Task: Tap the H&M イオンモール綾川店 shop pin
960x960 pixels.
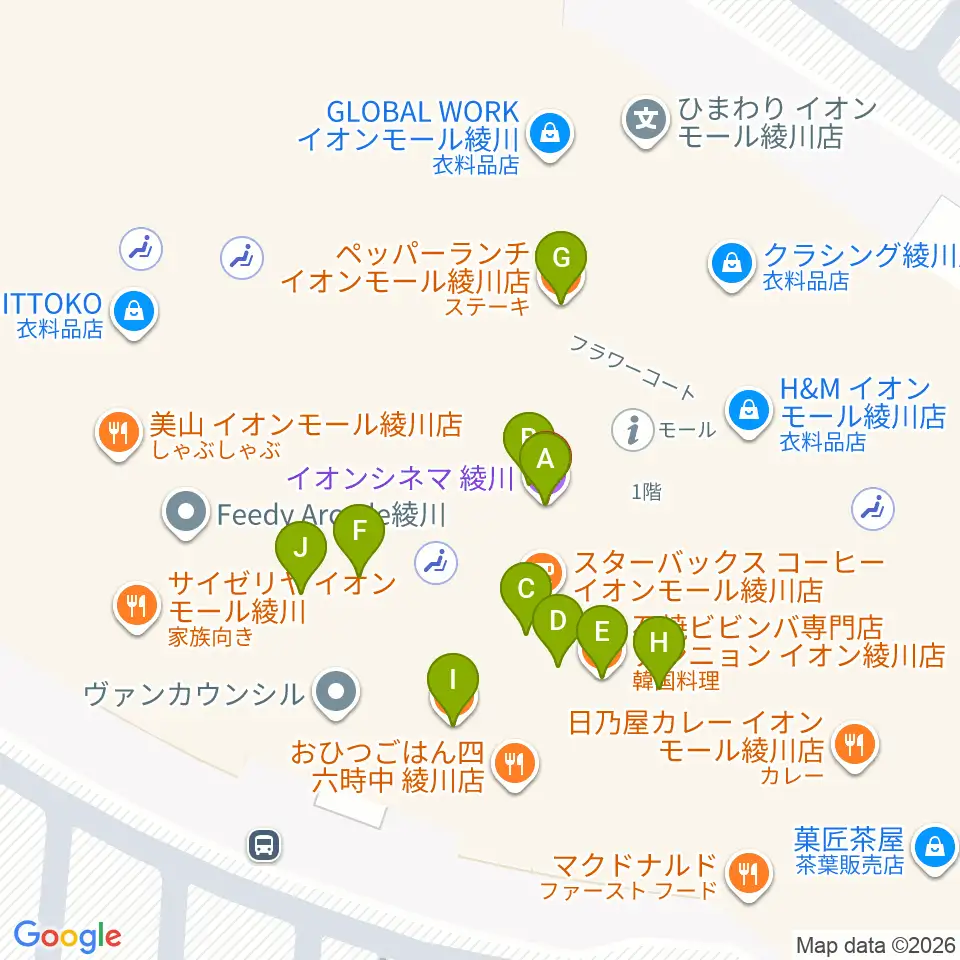Action: pyautogui.click(x=748, y=413)
